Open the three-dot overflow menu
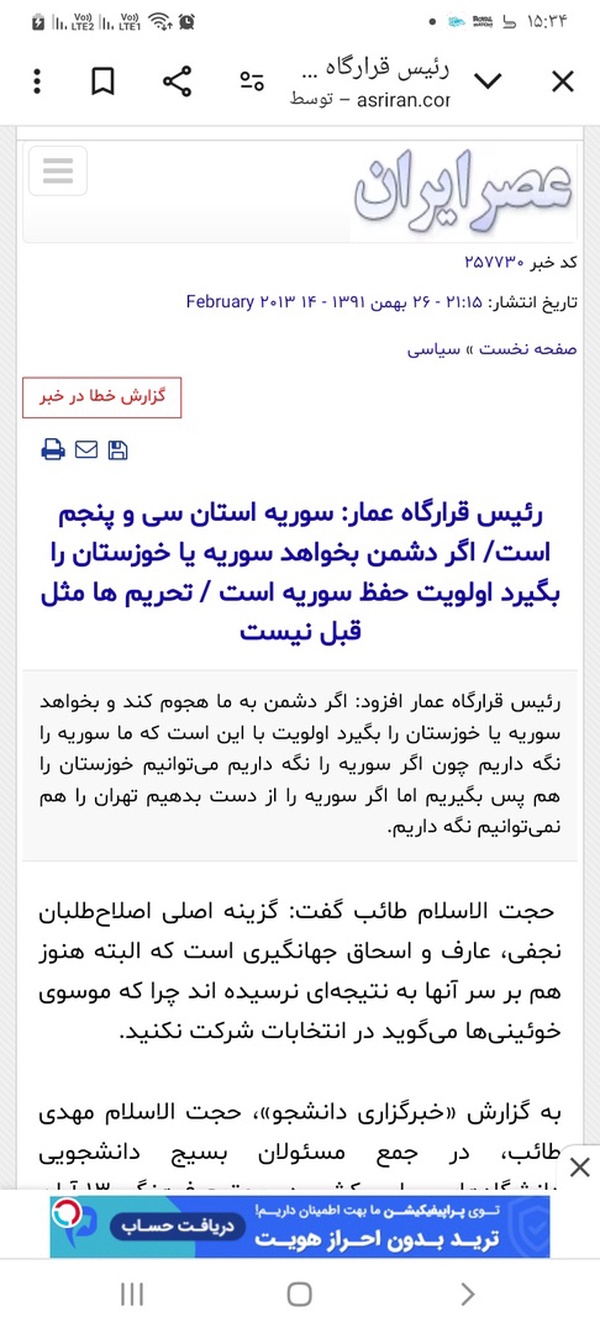The width and height of the screenshot is (600, 1333). click(x=37, y=82)
